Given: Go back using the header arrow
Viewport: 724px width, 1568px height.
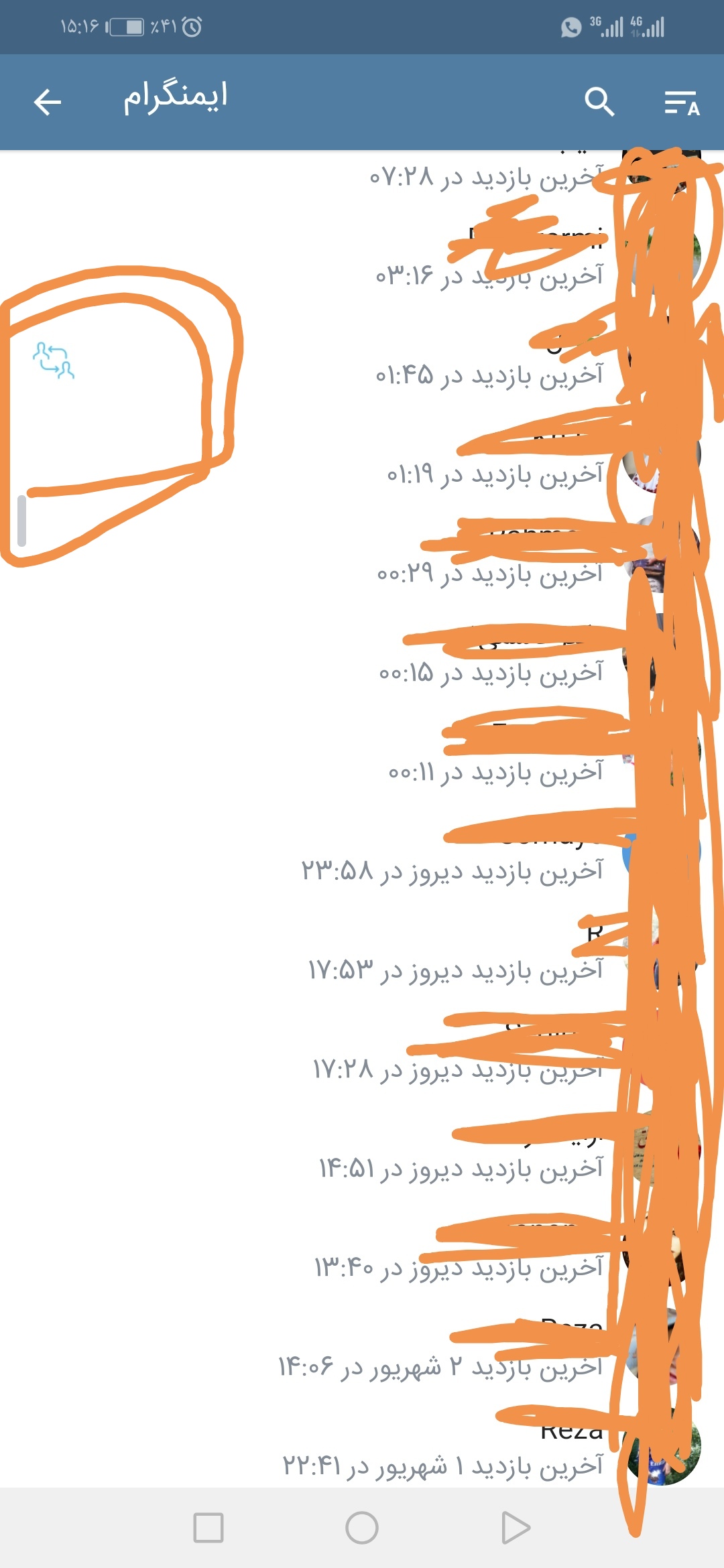Looking at the screenshot, I should tap(47, 102).
